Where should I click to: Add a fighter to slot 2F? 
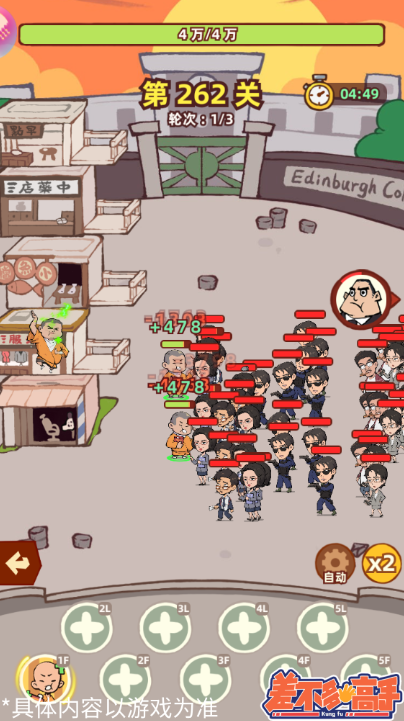tap(125, 680)
